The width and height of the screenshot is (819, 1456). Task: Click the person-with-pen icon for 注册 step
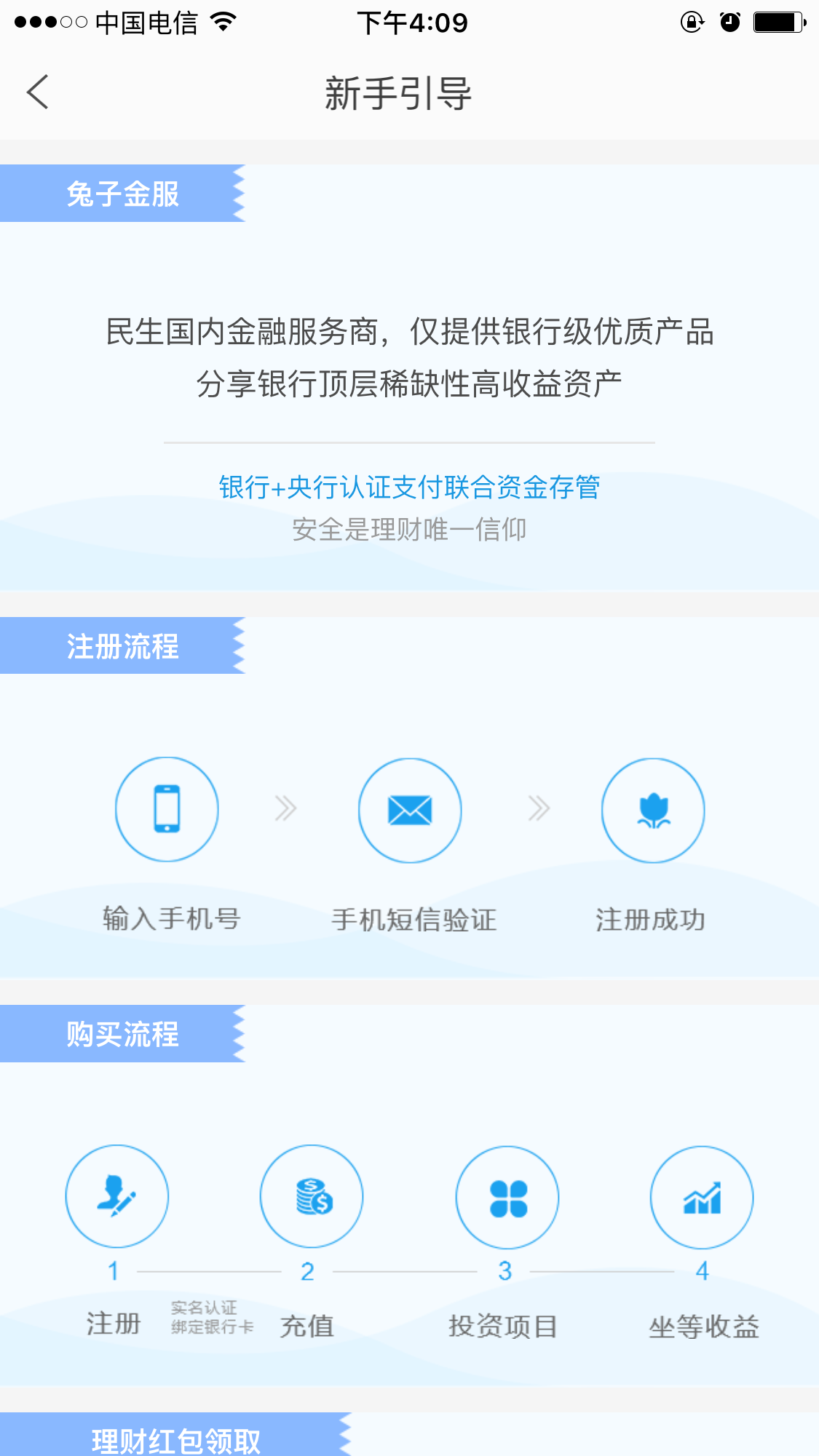pos(116,1197)
